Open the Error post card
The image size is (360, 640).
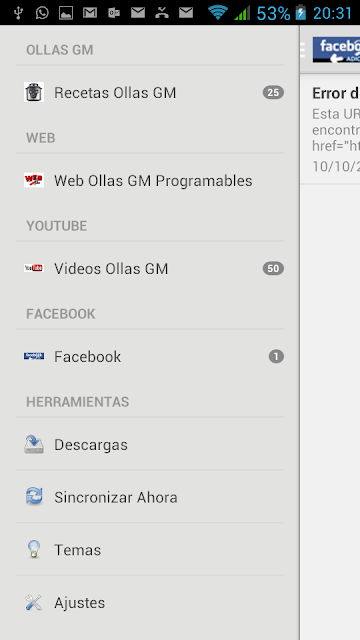[x=331, y=129]
